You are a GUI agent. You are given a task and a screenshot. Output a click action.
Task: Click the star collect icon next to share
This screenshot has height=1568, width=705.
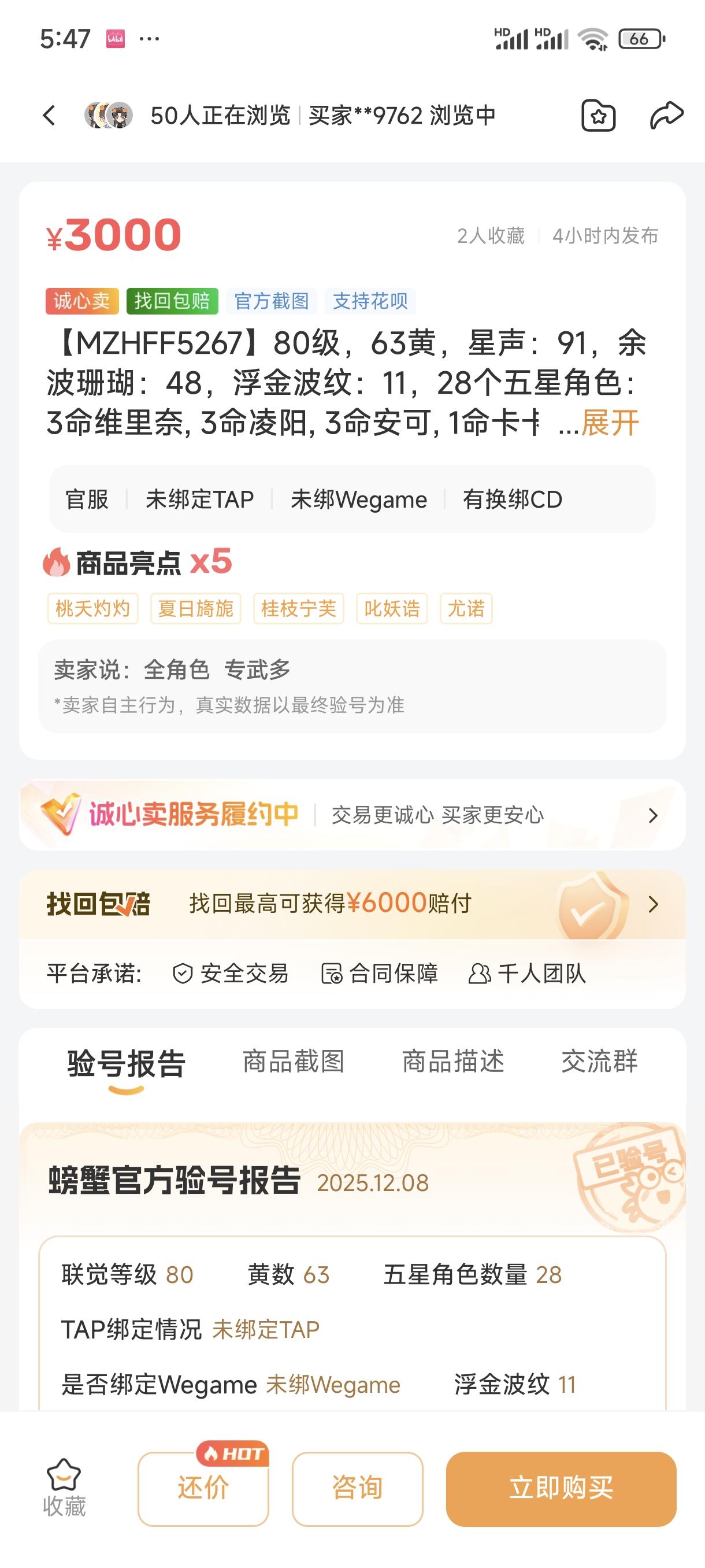click(x=599, y=114)
